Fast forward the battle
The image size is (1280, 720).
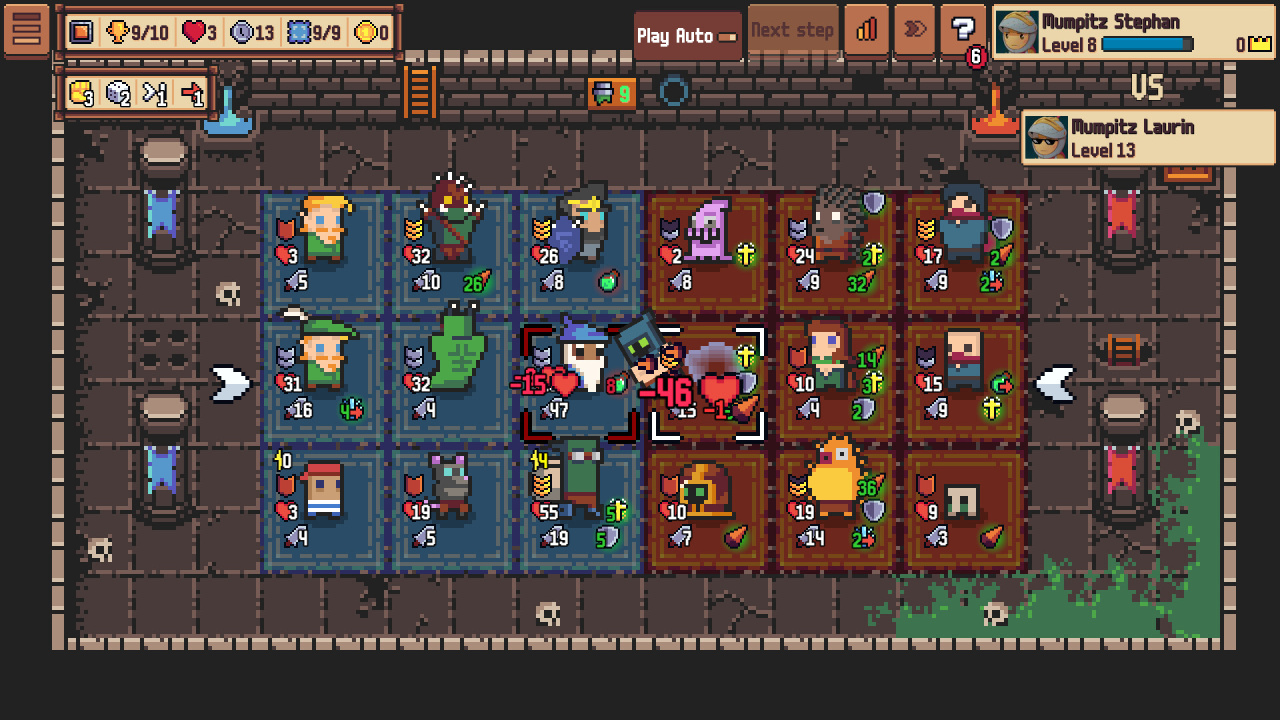[914, 30]
